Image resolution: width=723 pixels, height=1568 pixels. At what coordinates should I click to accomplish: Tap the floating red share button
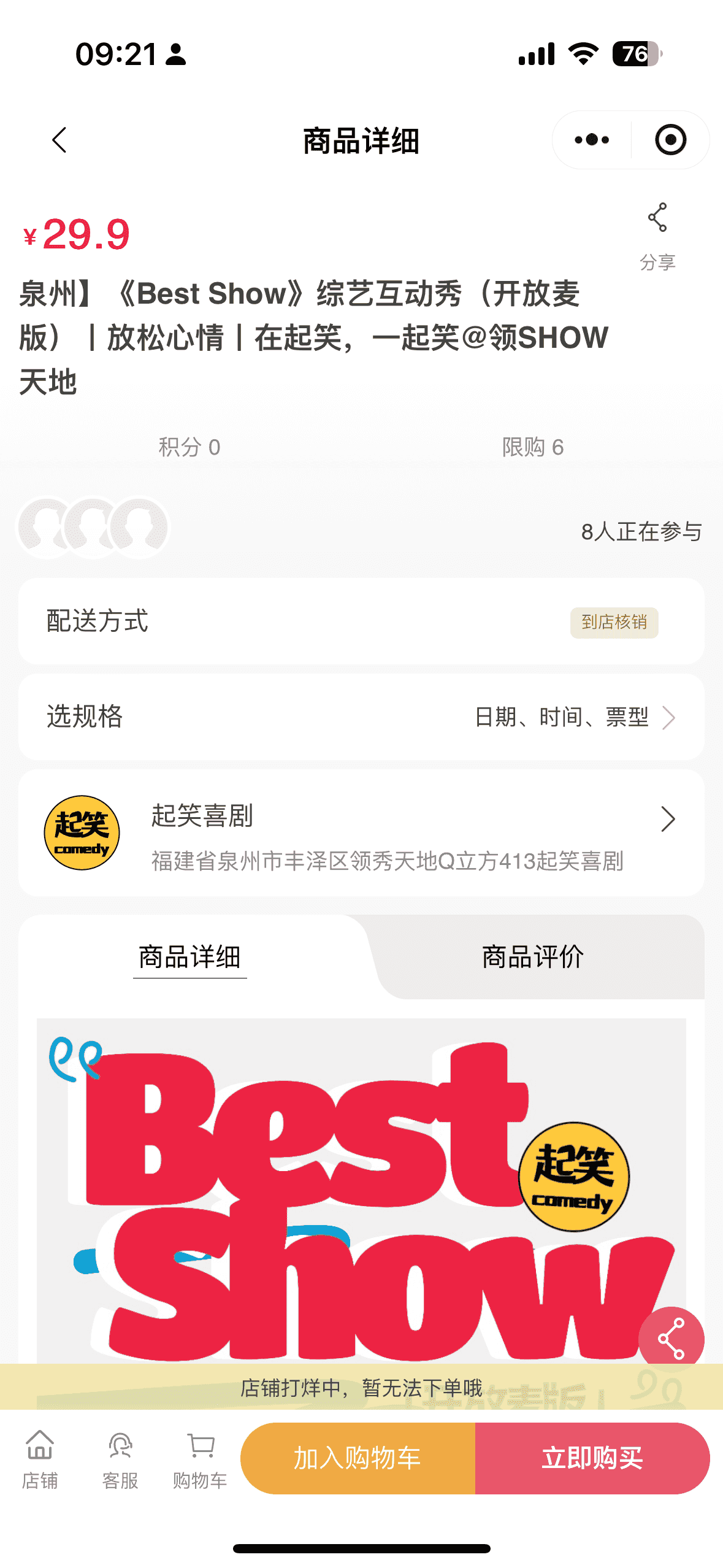click(x=671, y=1339)
